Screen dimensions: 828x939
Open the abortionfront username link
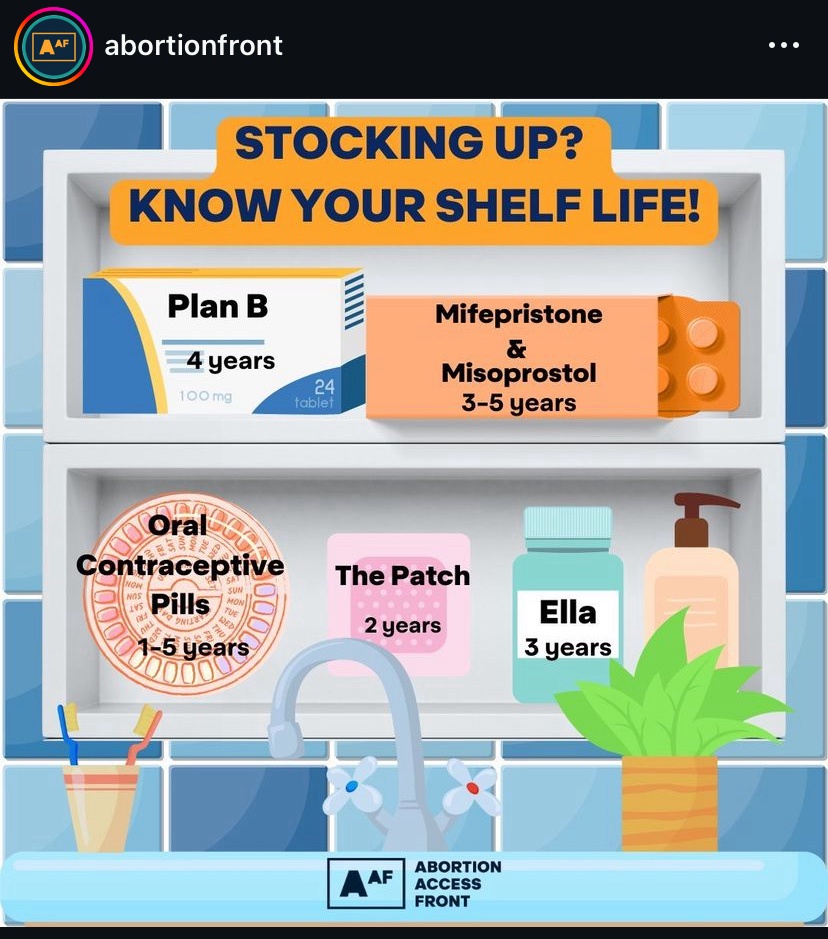[193, 46]
